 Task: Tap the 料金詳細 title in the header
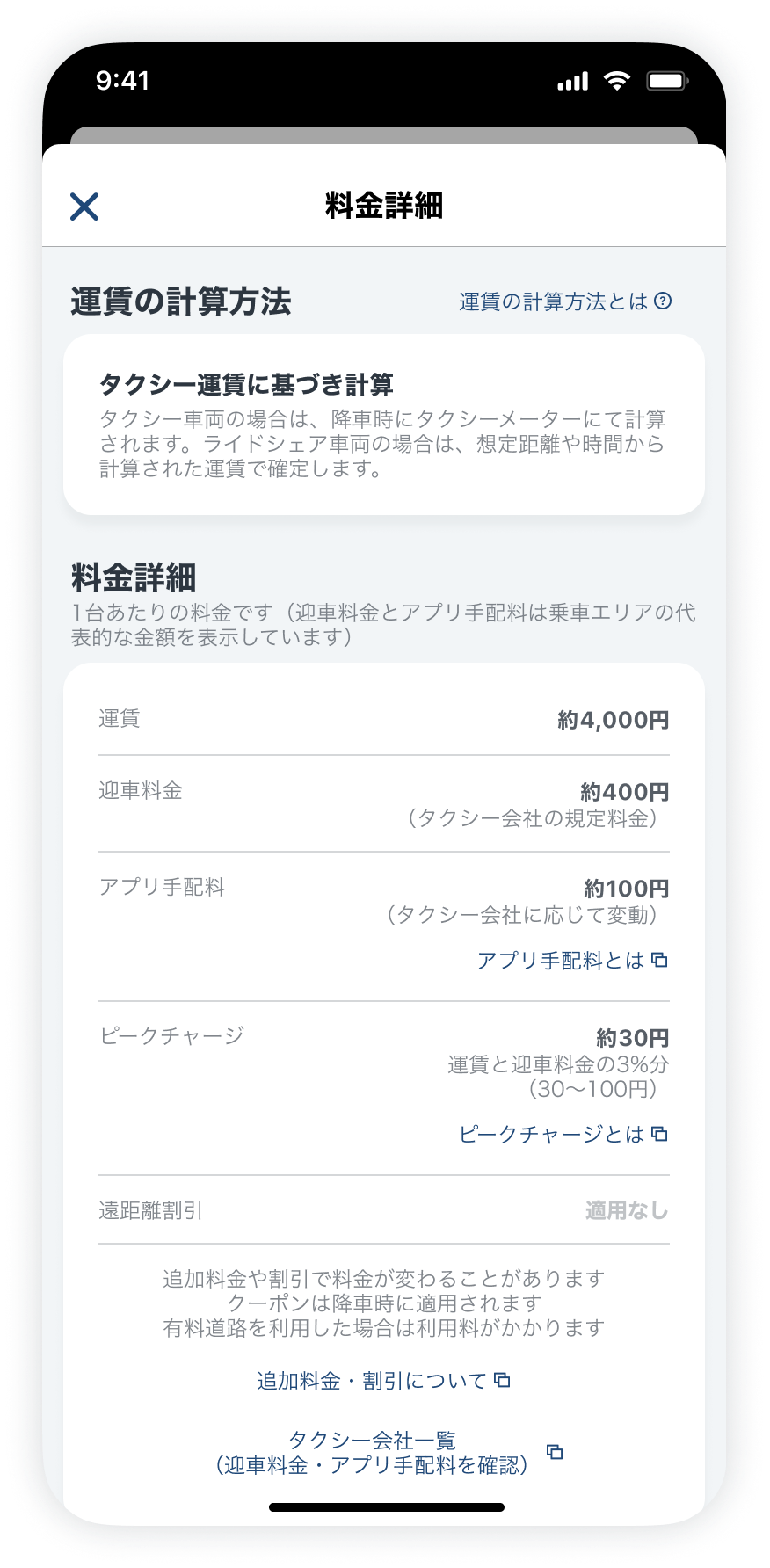[x=384, y=207]
